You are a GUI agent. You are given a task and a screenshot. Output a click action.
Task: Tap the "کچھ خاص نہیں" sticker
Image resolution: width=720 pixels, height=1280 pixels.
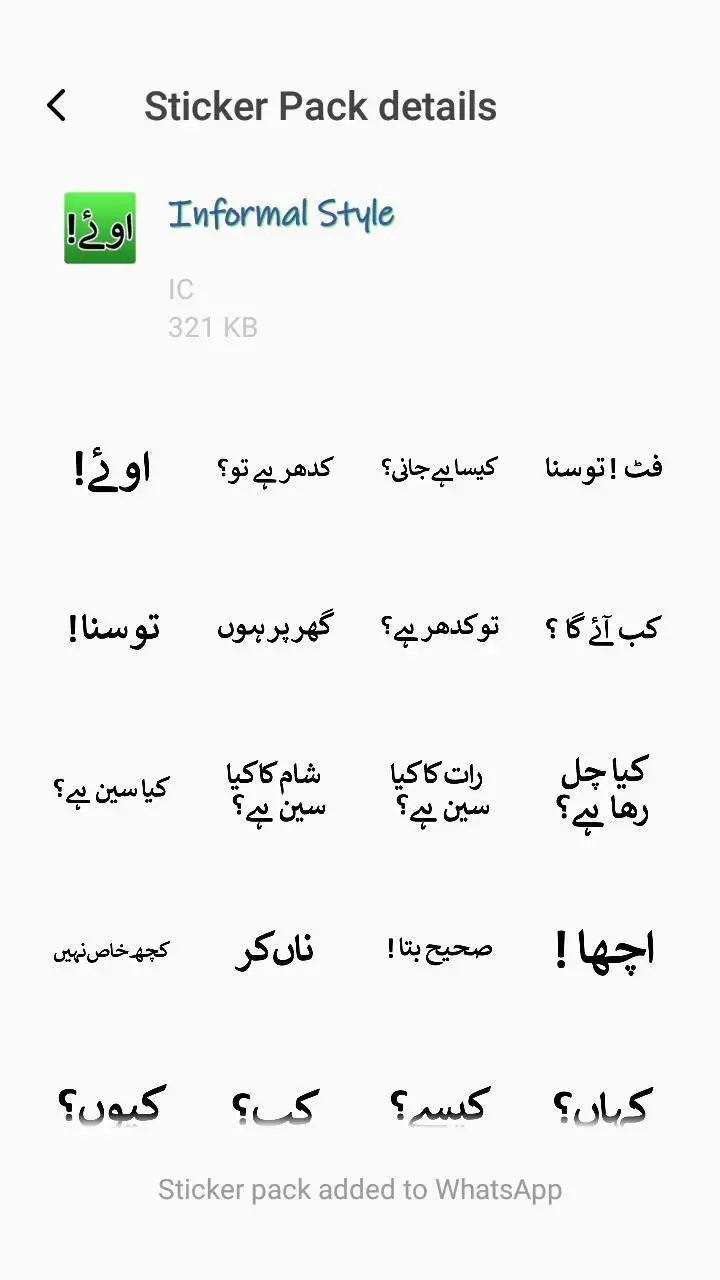111,949
